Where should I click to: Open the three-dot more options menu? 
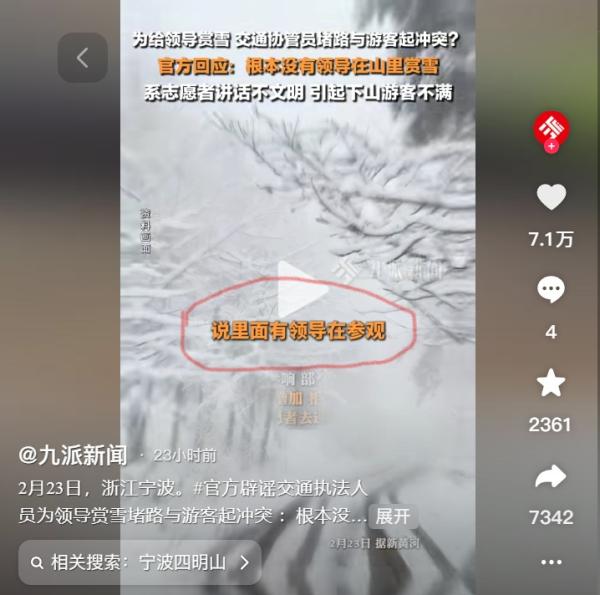click(551, 562)
